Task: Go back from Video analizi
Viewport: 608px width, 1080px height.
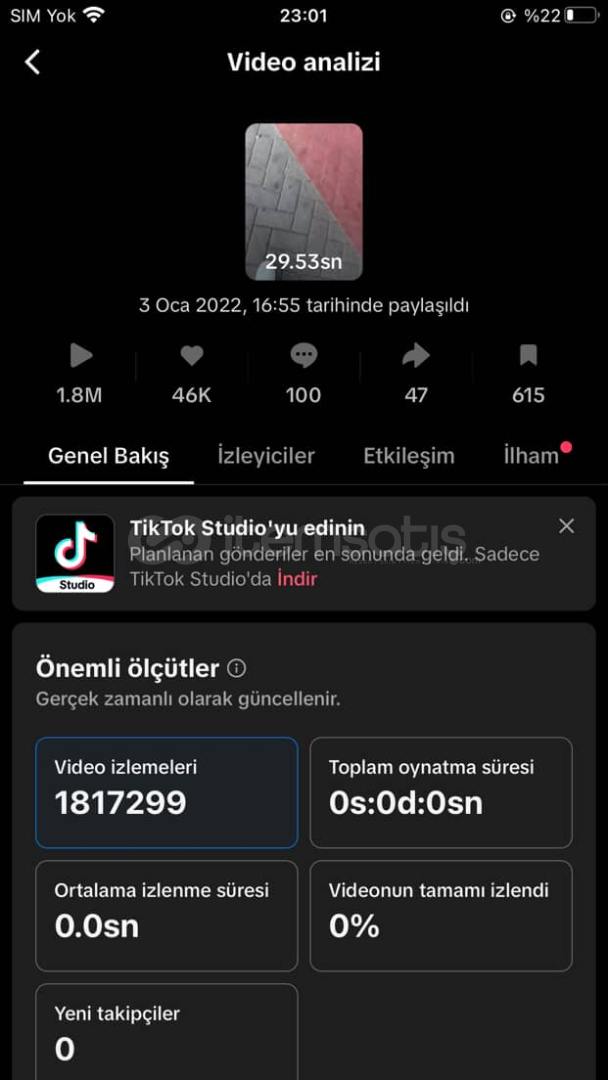Action: pyautogui.click(x=33, y=62)
